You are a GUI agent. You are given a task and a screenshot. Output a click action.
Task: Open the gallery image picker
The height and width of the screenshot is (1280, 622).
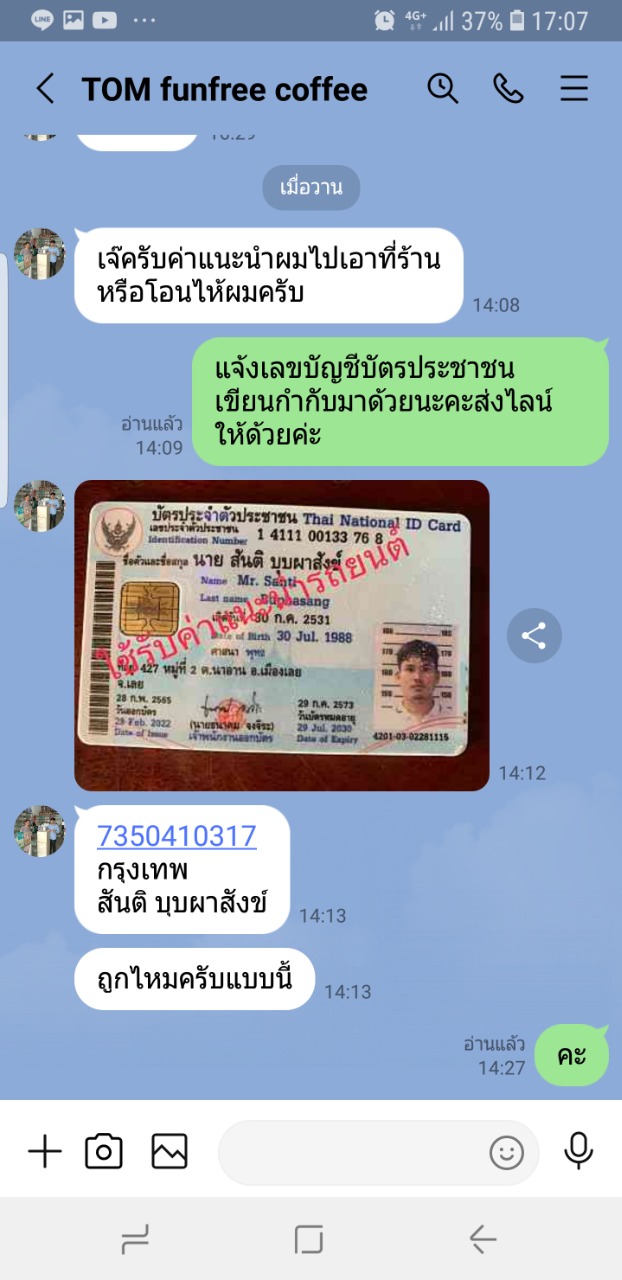click(x=169, y=1152)
